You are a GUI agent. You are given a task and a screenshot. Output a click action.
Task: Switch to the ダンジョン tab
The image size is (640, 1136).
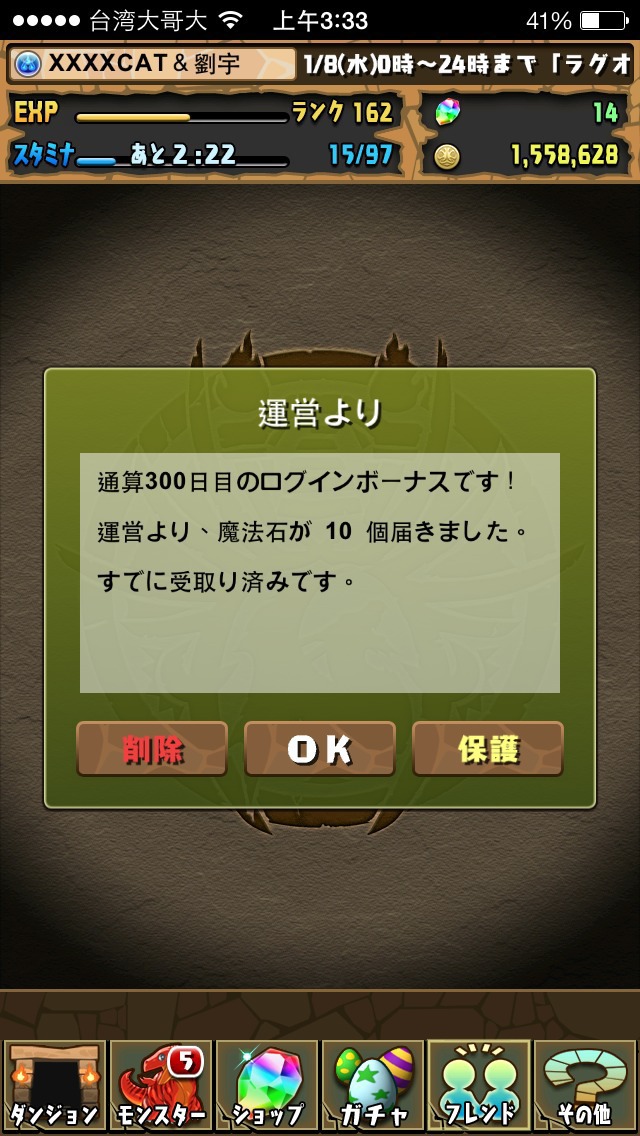(x=54, y=1084)
